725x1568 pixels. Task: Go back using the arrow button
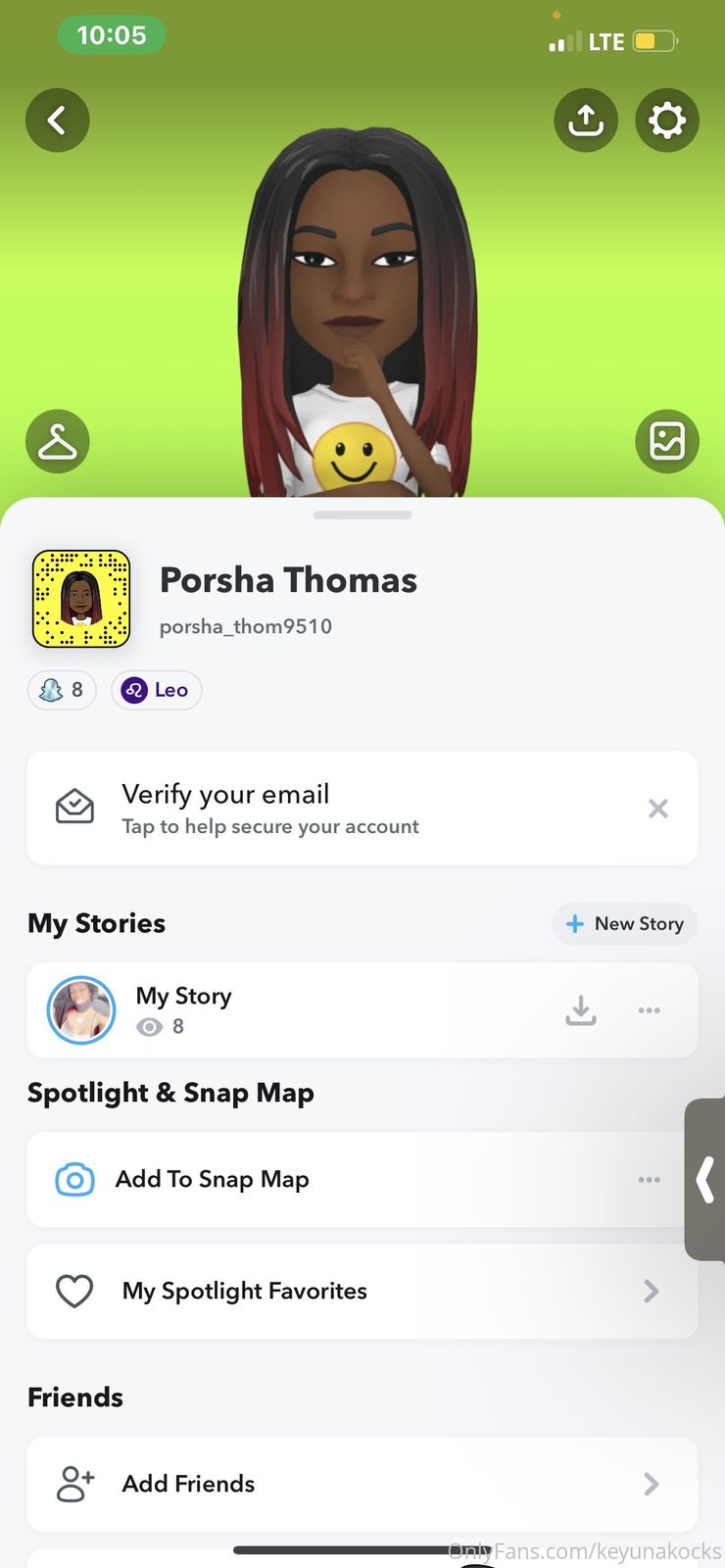57,121
